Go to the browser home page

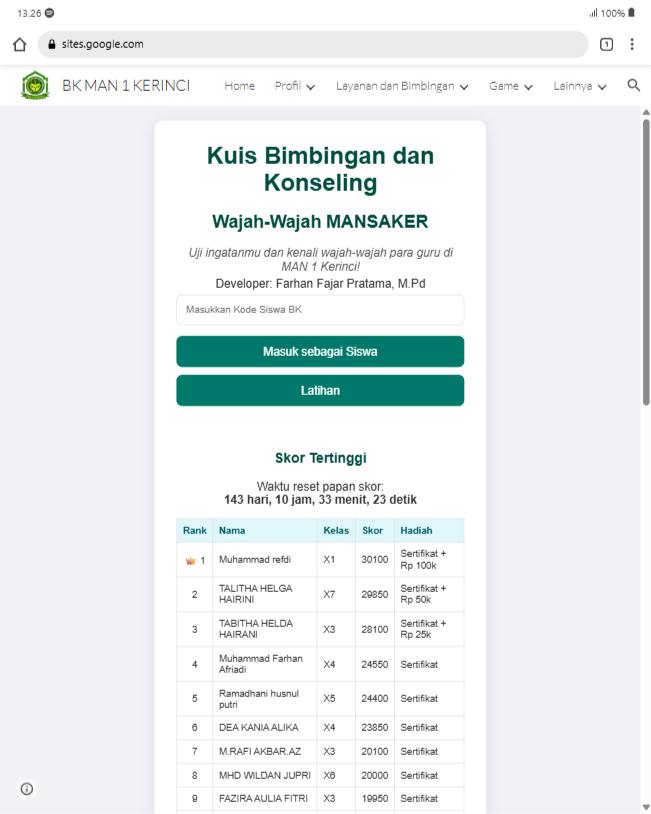tap(20, 44)
